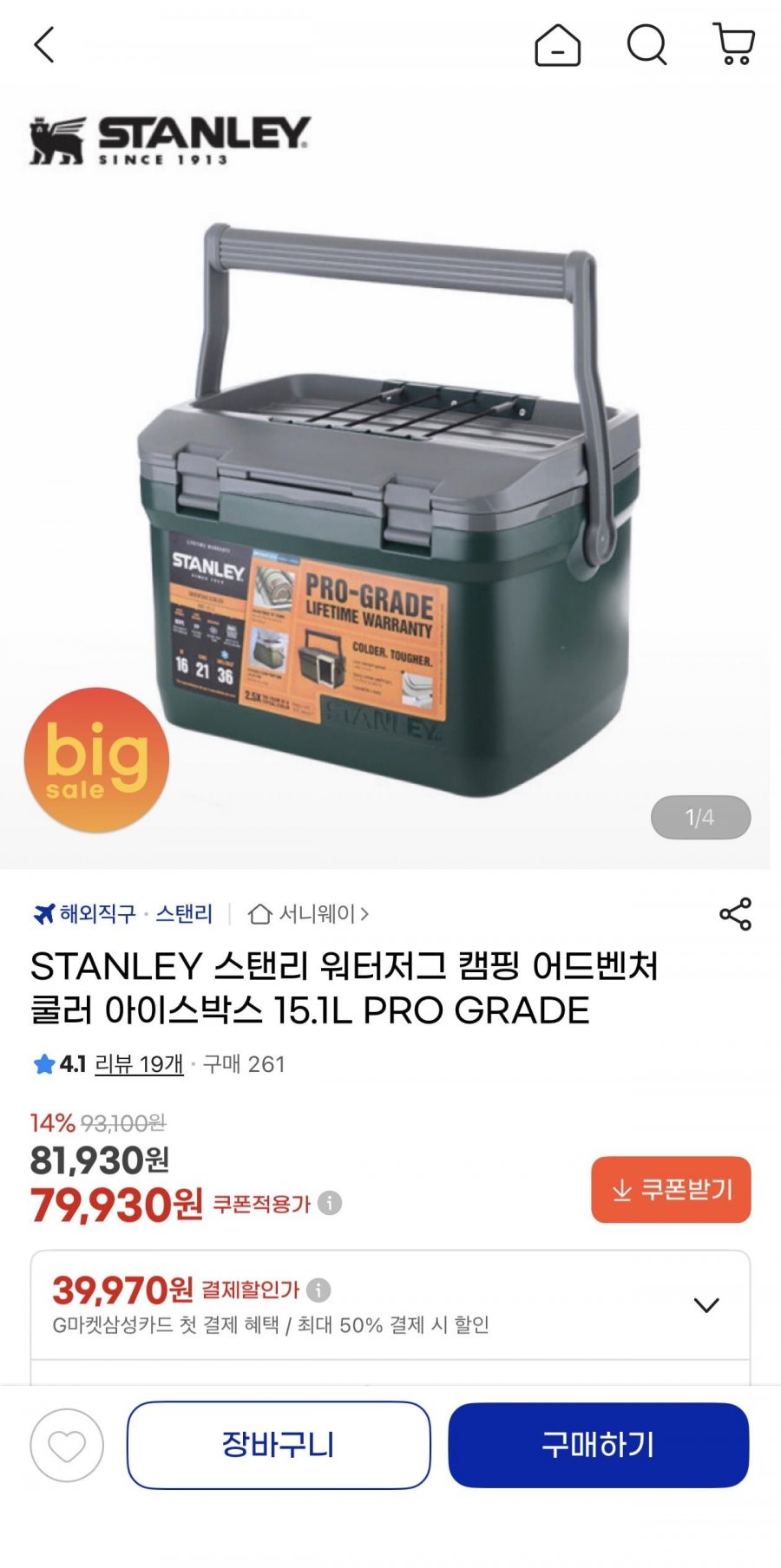Go back with the top-left arrow
The width and height of the screenshot is (781, 1568).
[x=44, y=44]
